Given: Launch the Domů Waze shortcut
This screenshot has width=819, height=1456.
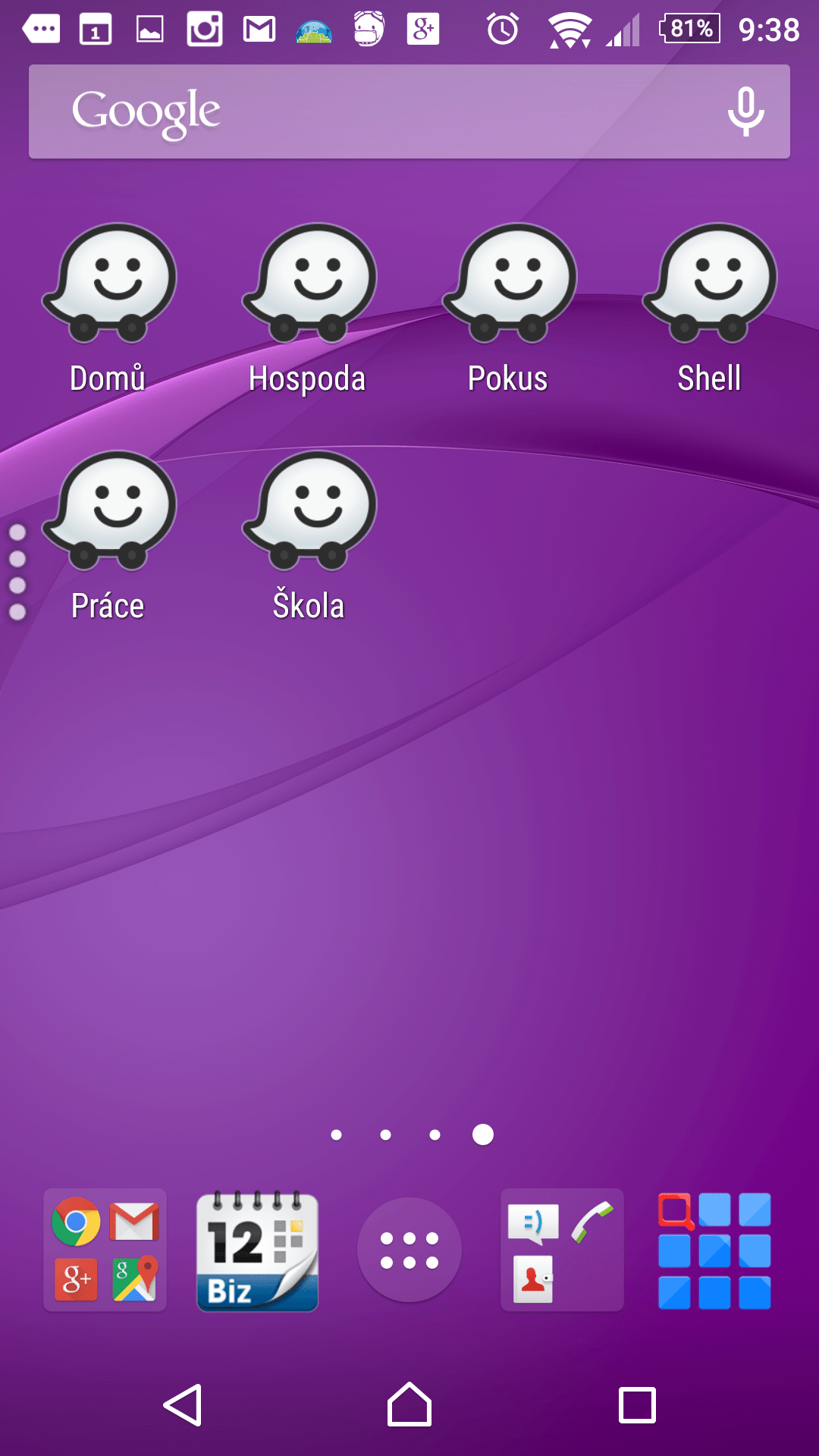Looking at the screenshot, I should [108, 309].
